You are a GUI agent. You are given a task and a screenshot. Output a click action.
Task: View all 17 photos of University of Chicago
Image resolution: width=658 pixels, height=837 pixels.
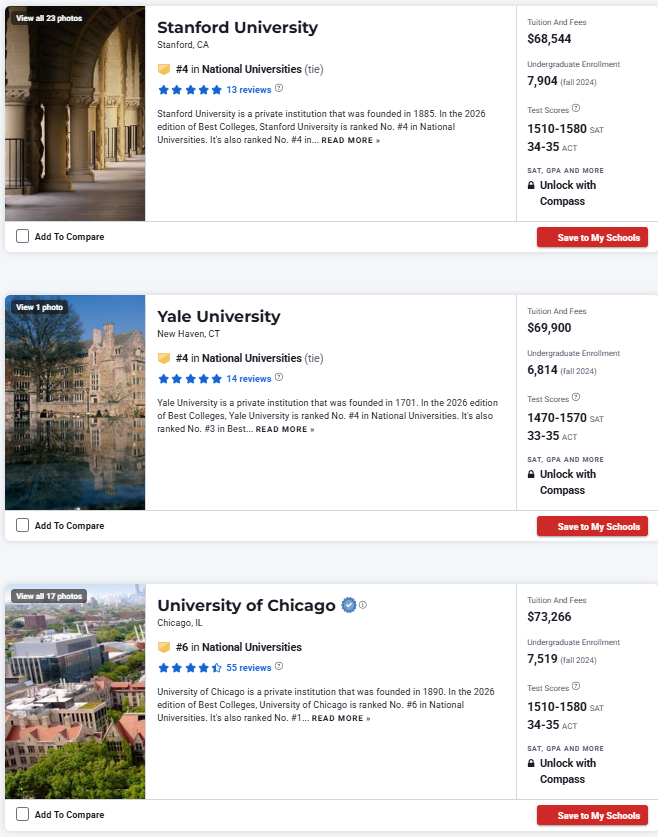(49, 596)
